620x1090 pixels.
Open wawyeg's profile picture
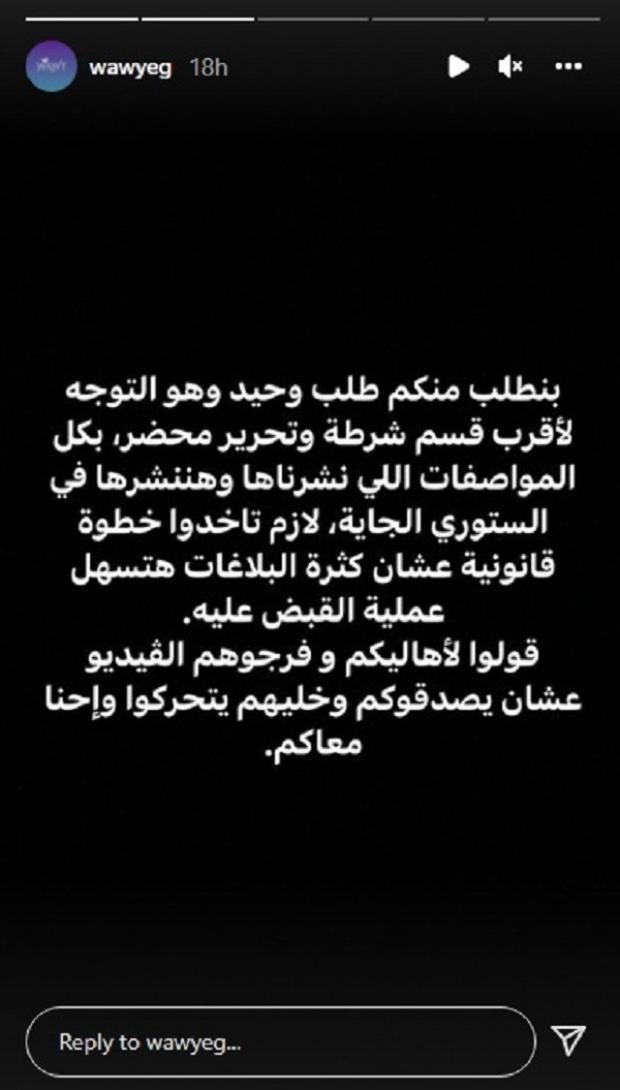coord(52,67)
